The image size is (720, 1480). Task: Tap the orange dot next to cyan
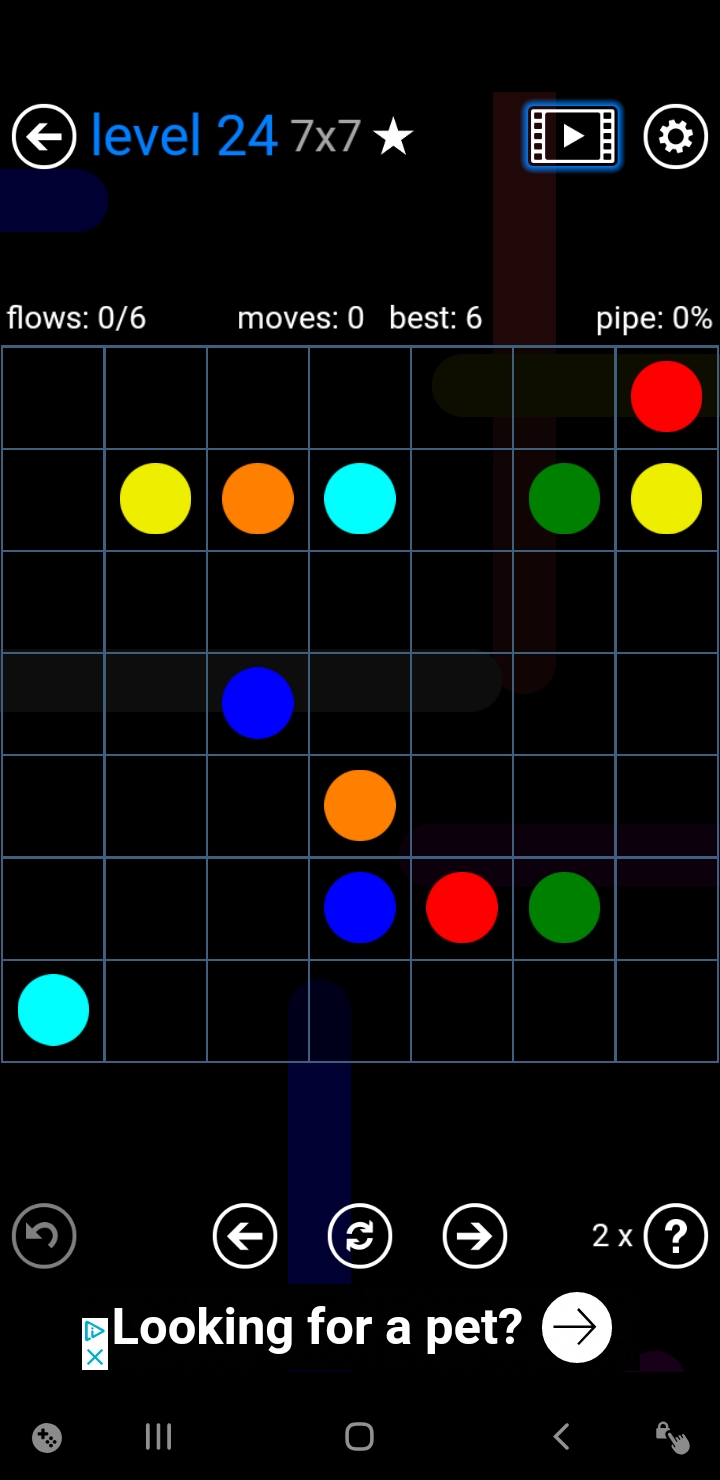coord(258,498)
